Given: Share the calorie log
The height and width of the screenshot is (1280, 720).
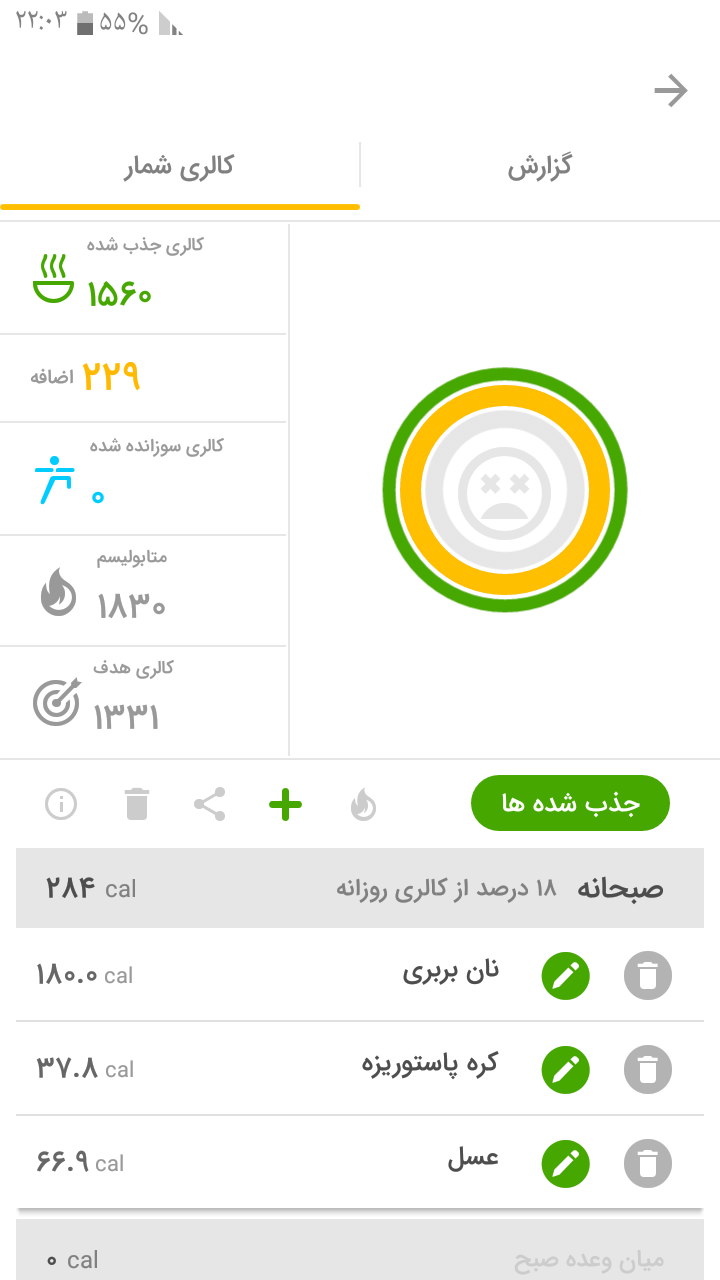Looking at the screenshot, I should (x=209, y=804).
